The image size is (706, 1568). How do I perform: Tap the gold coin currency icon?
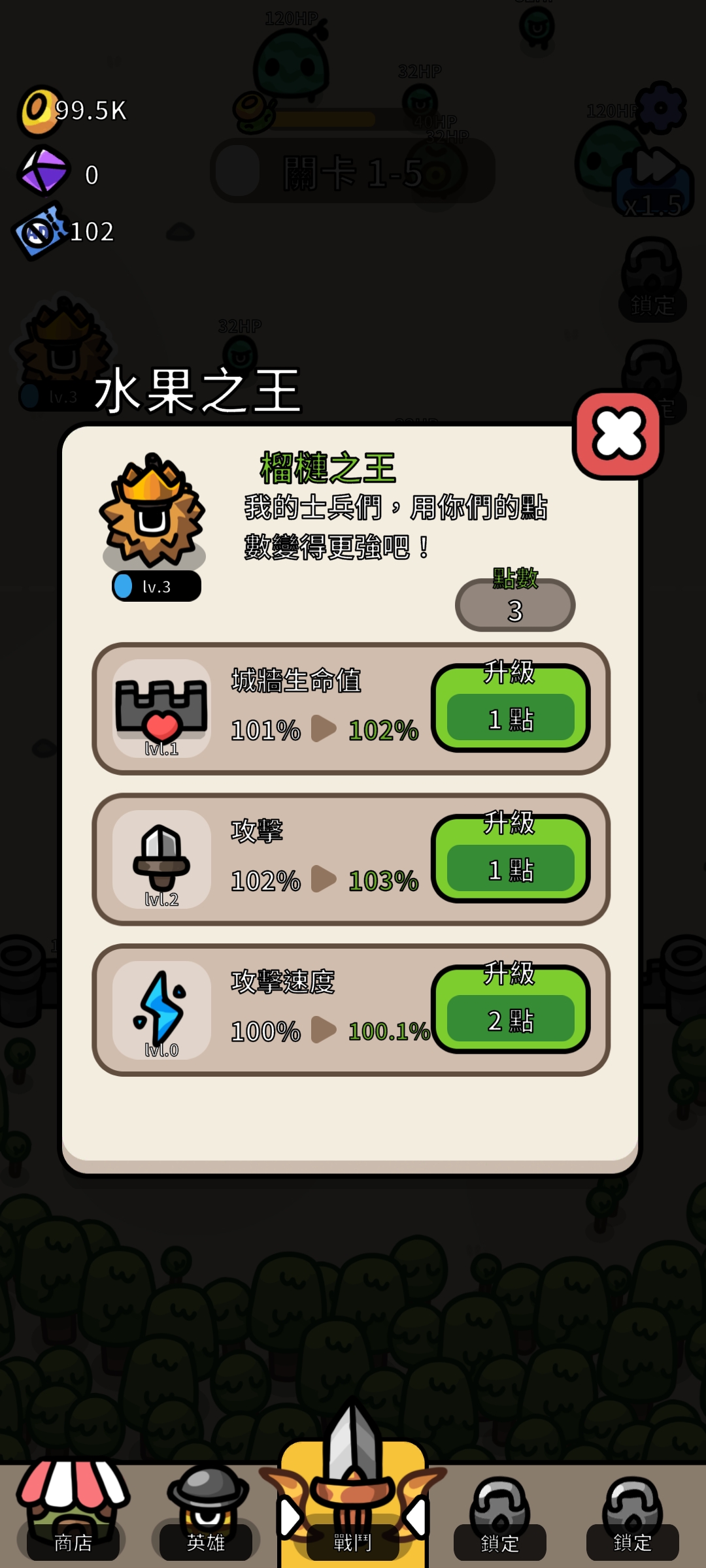(38, 111)
